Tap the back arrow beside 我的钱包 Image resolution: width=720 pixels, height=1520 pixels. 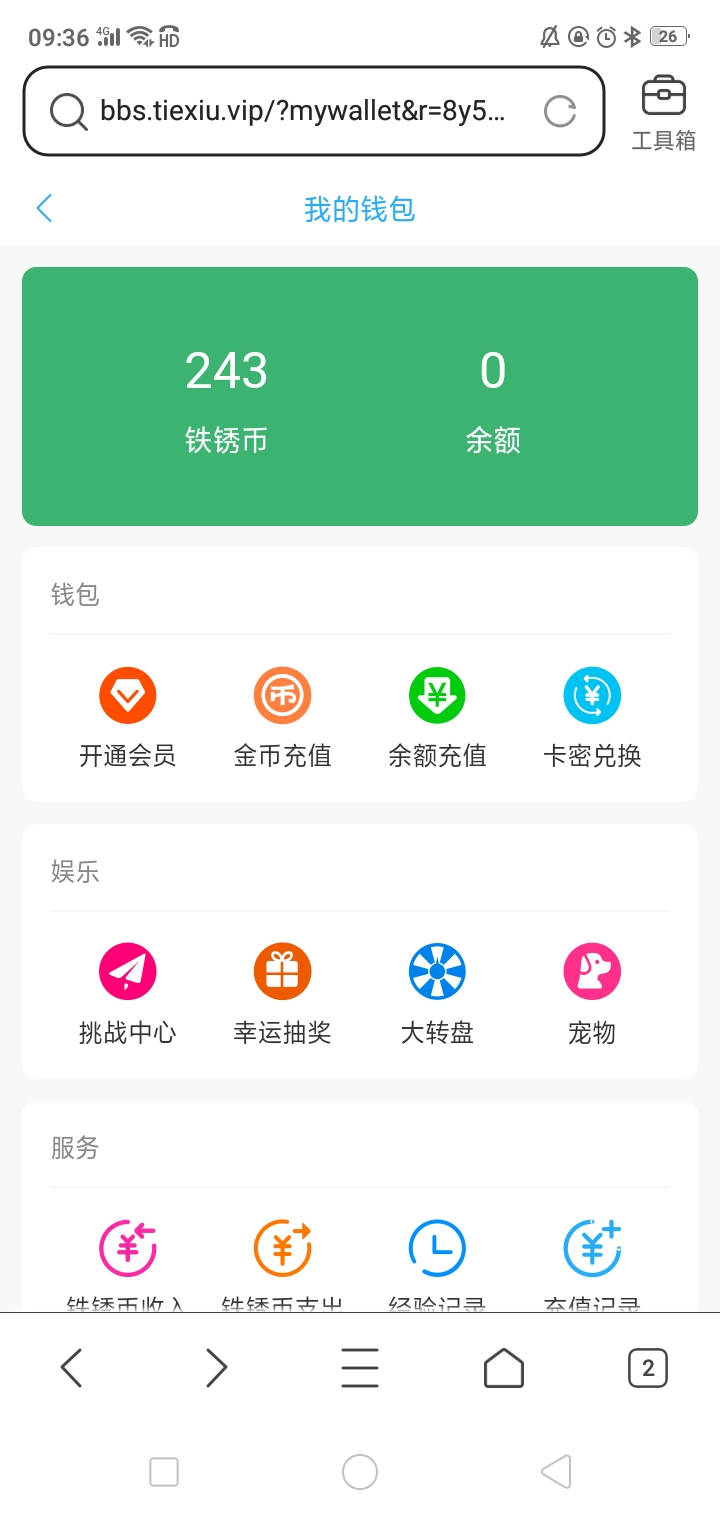point(44,209)
